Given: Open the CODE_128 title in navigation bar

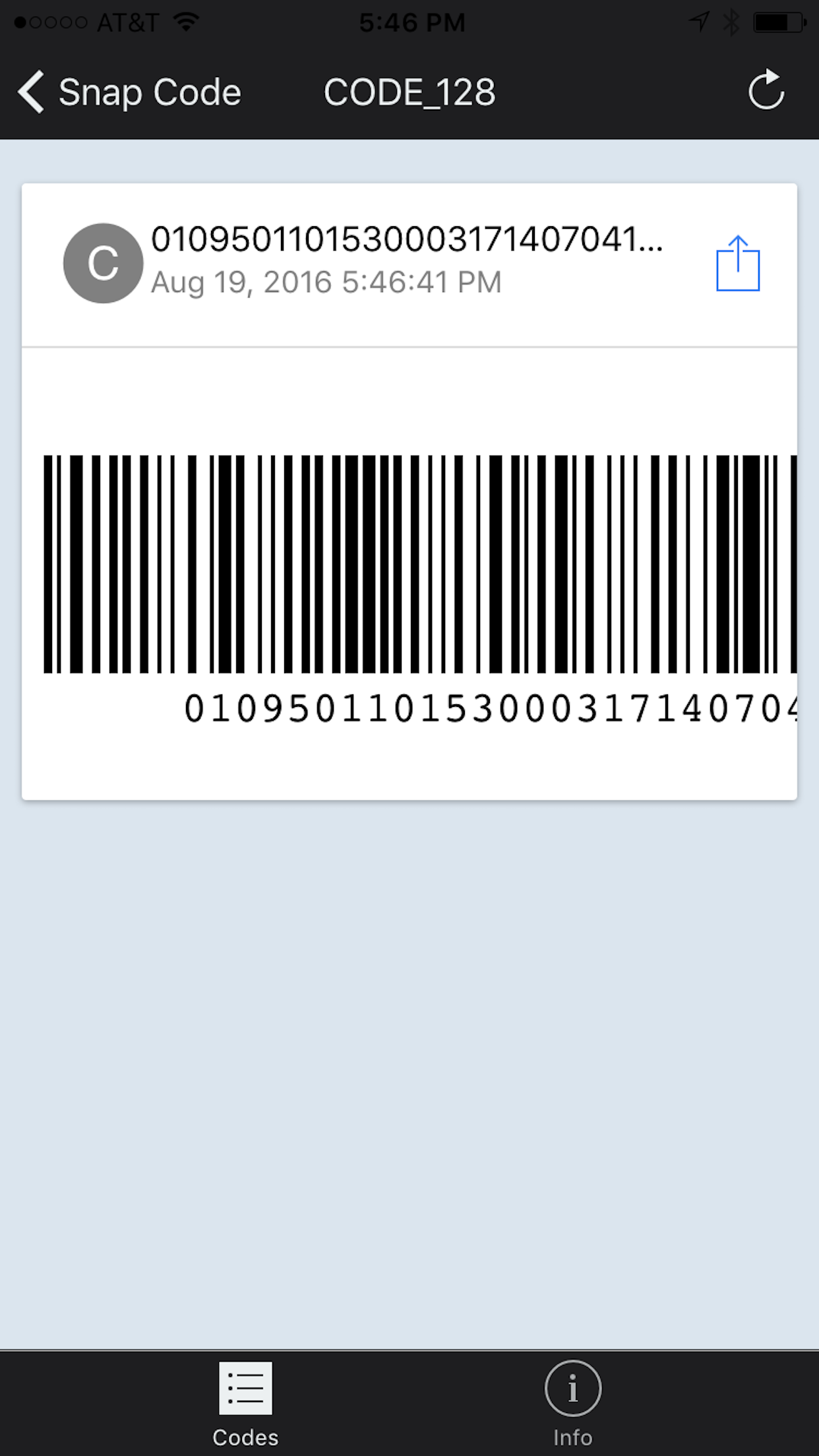Looking at the screenshot, I should click(409, 92).
